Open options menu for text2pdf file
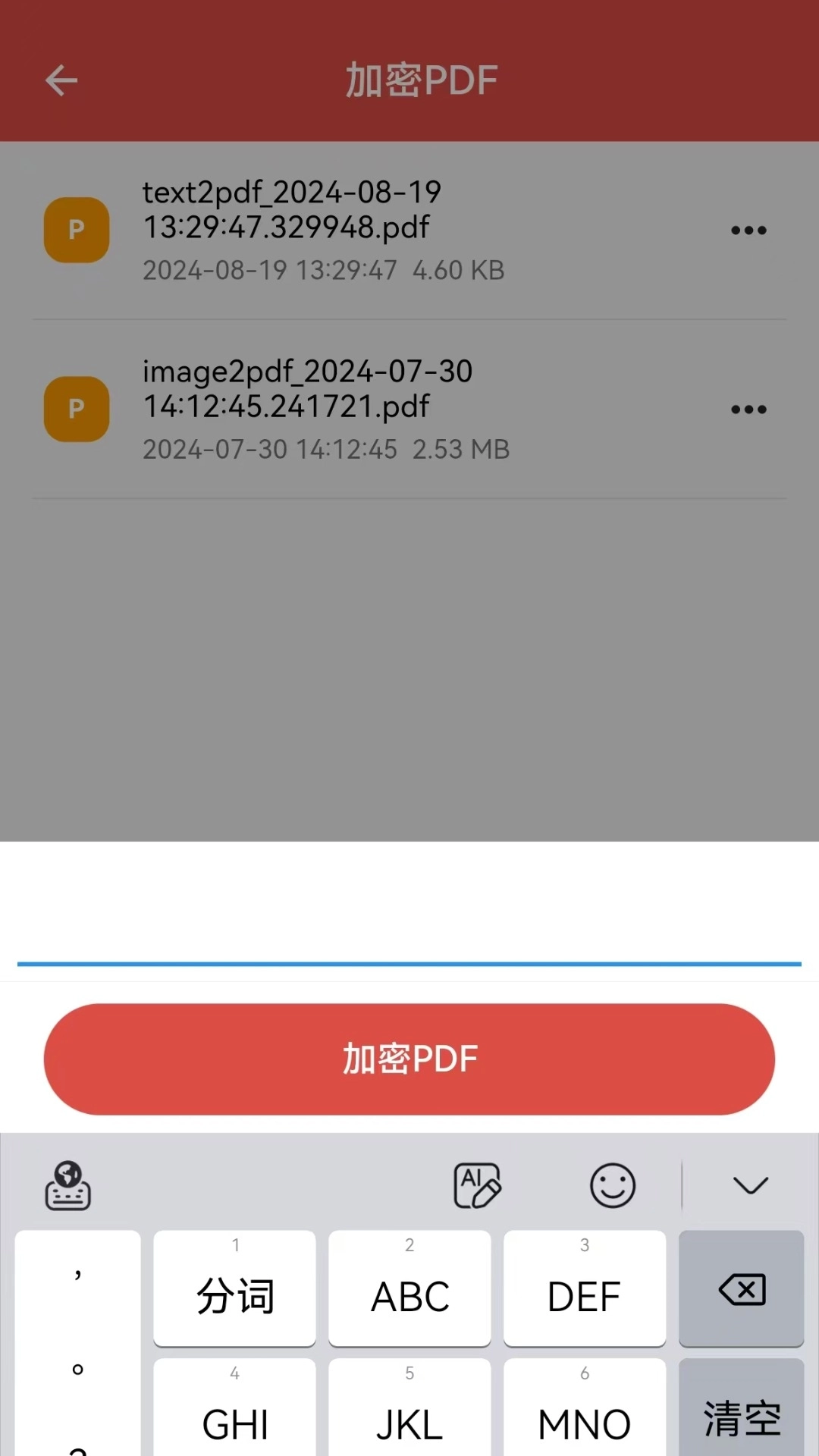Viewport: 819px width, 1456px height. click(749, 230)
